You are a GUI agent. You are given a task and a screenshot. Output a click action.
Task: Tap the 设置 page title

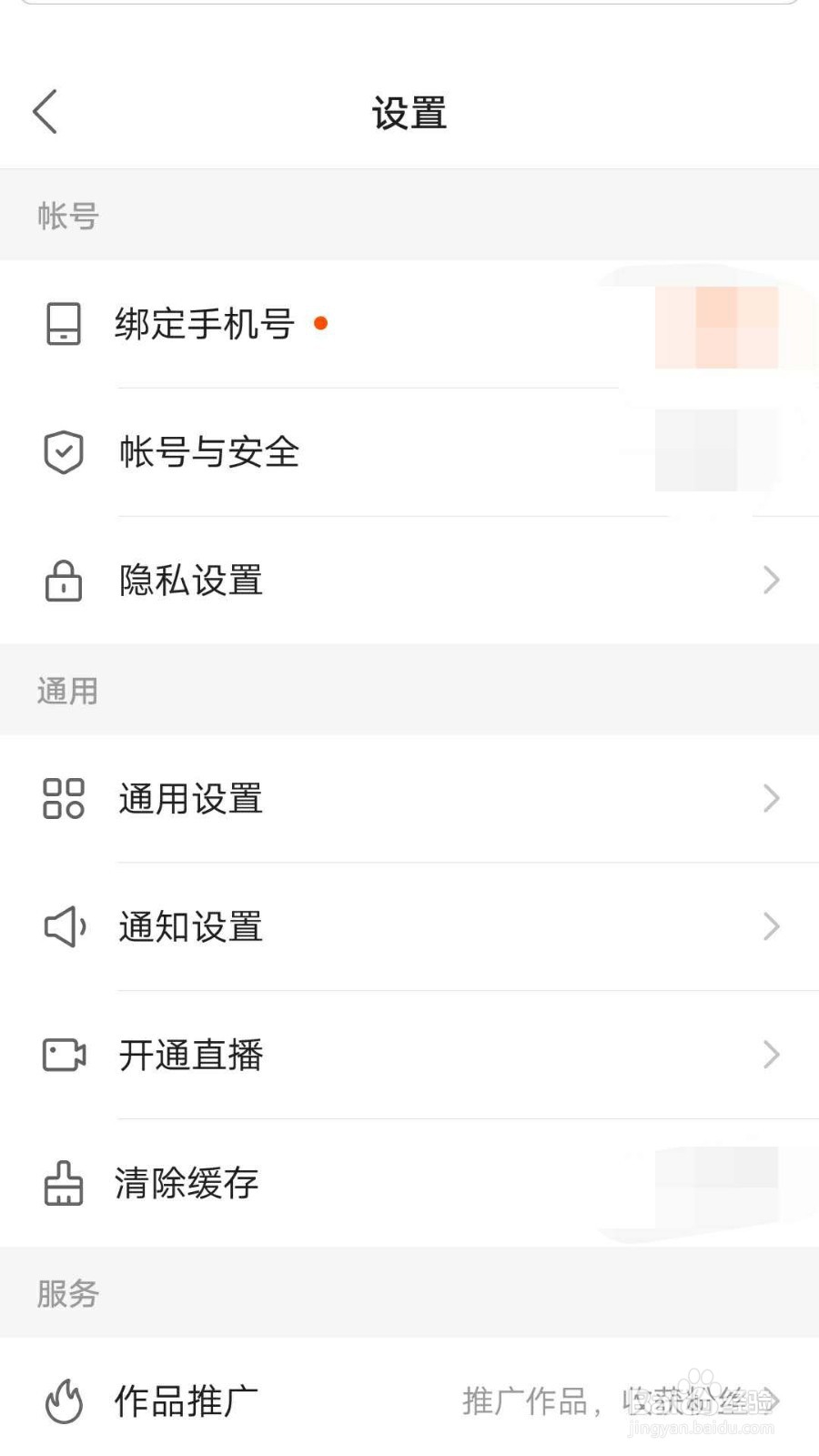pos(409,111)
